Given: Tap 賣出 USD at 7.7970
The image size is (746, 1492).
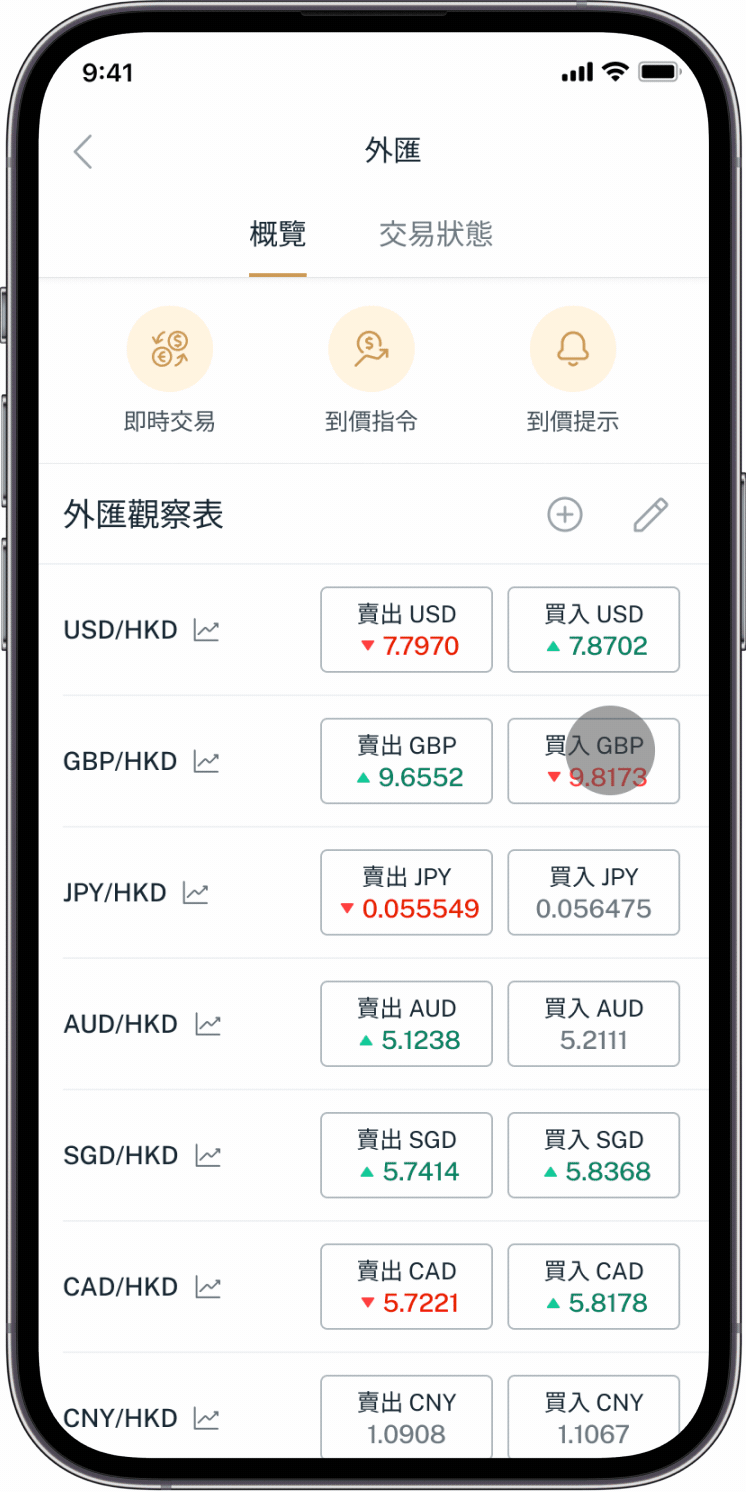Looking at the screenshot, I should pos(406,630).
